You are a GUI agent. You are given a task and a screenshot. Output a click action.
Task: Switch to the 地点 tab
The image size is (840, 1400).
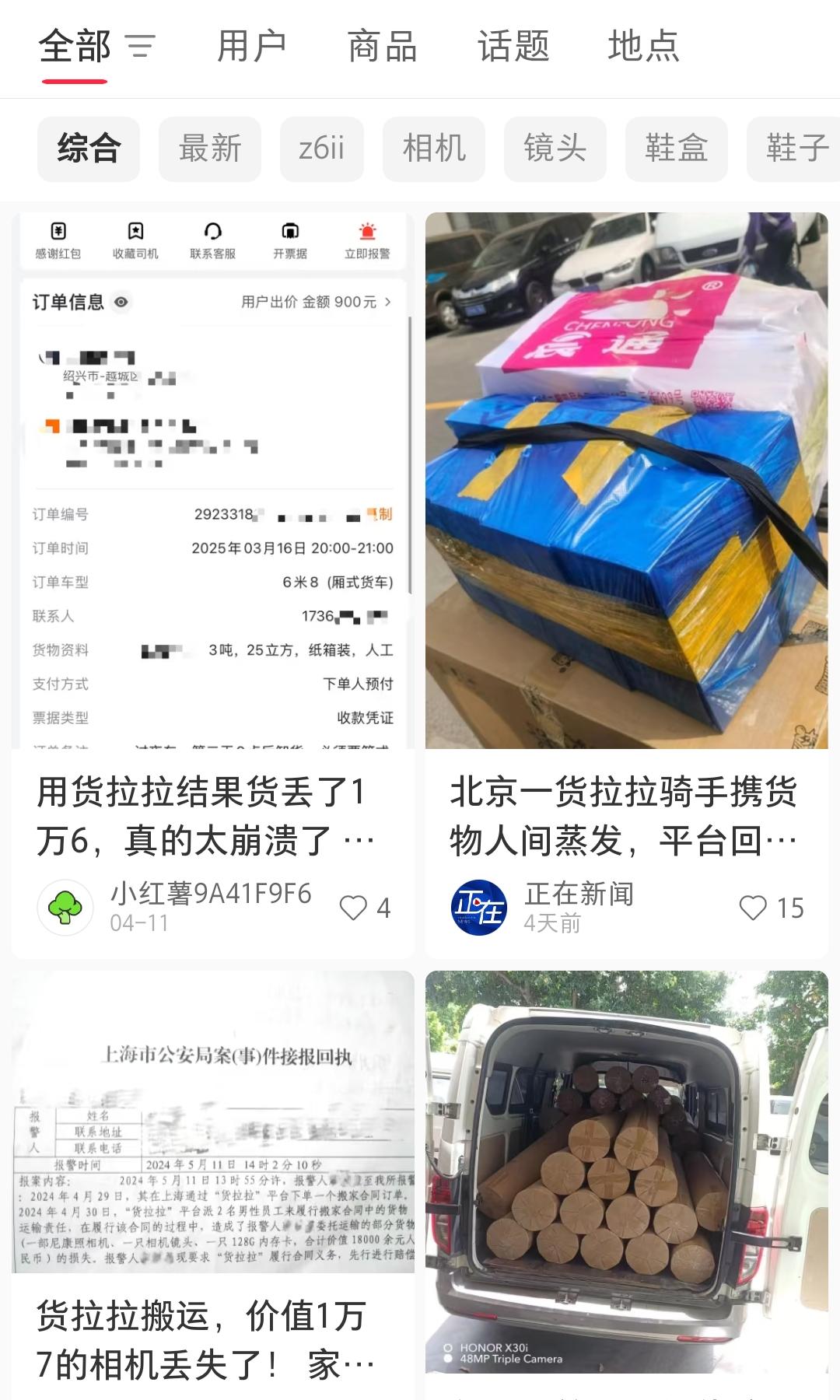[x=643, y=47]
